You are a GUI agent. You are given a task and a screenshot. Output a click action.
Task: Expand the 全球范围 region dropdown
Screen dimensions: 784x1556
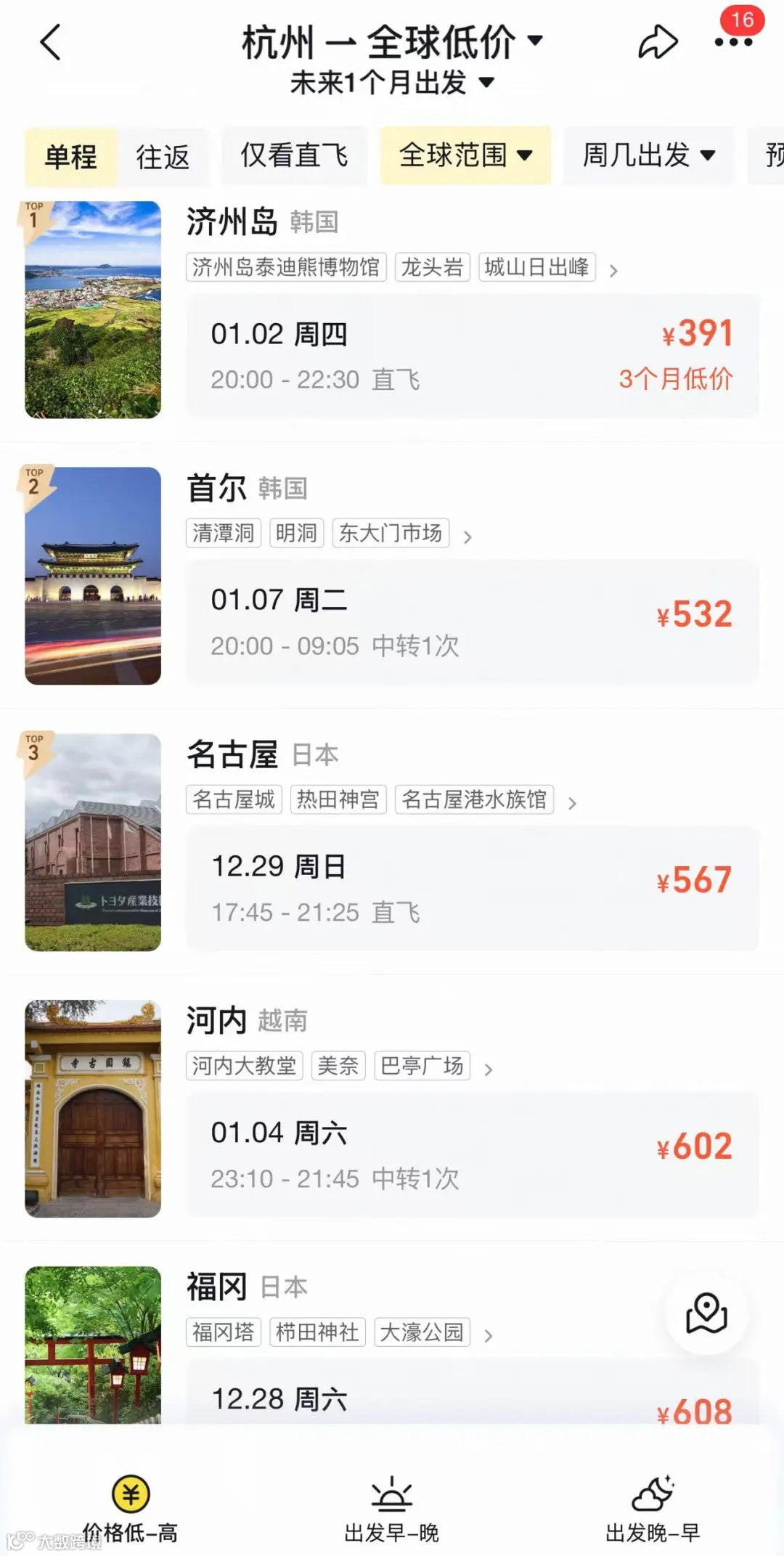click(x=465, y=155)
